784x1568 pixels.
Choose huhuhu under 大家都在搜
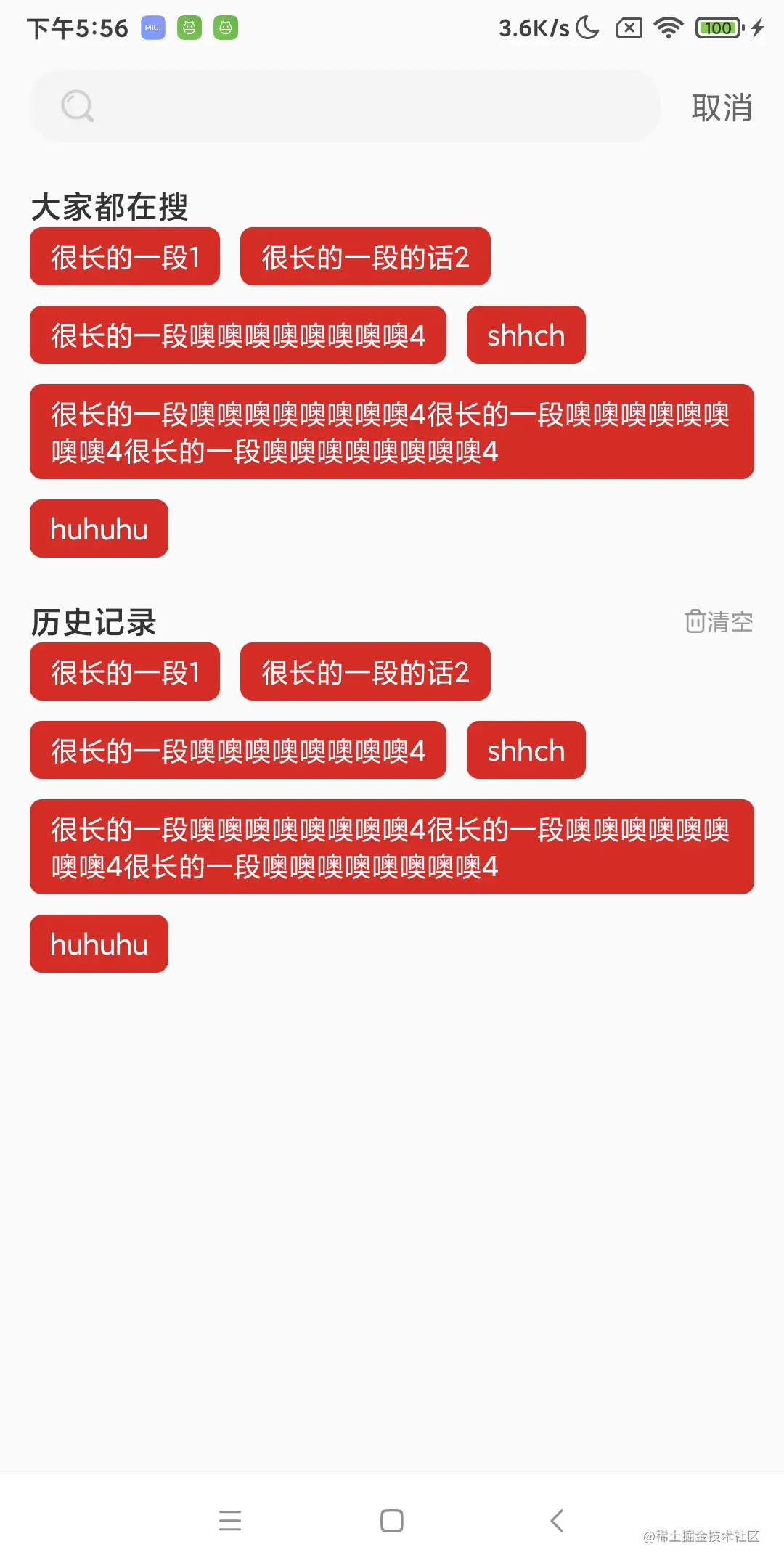99,529
